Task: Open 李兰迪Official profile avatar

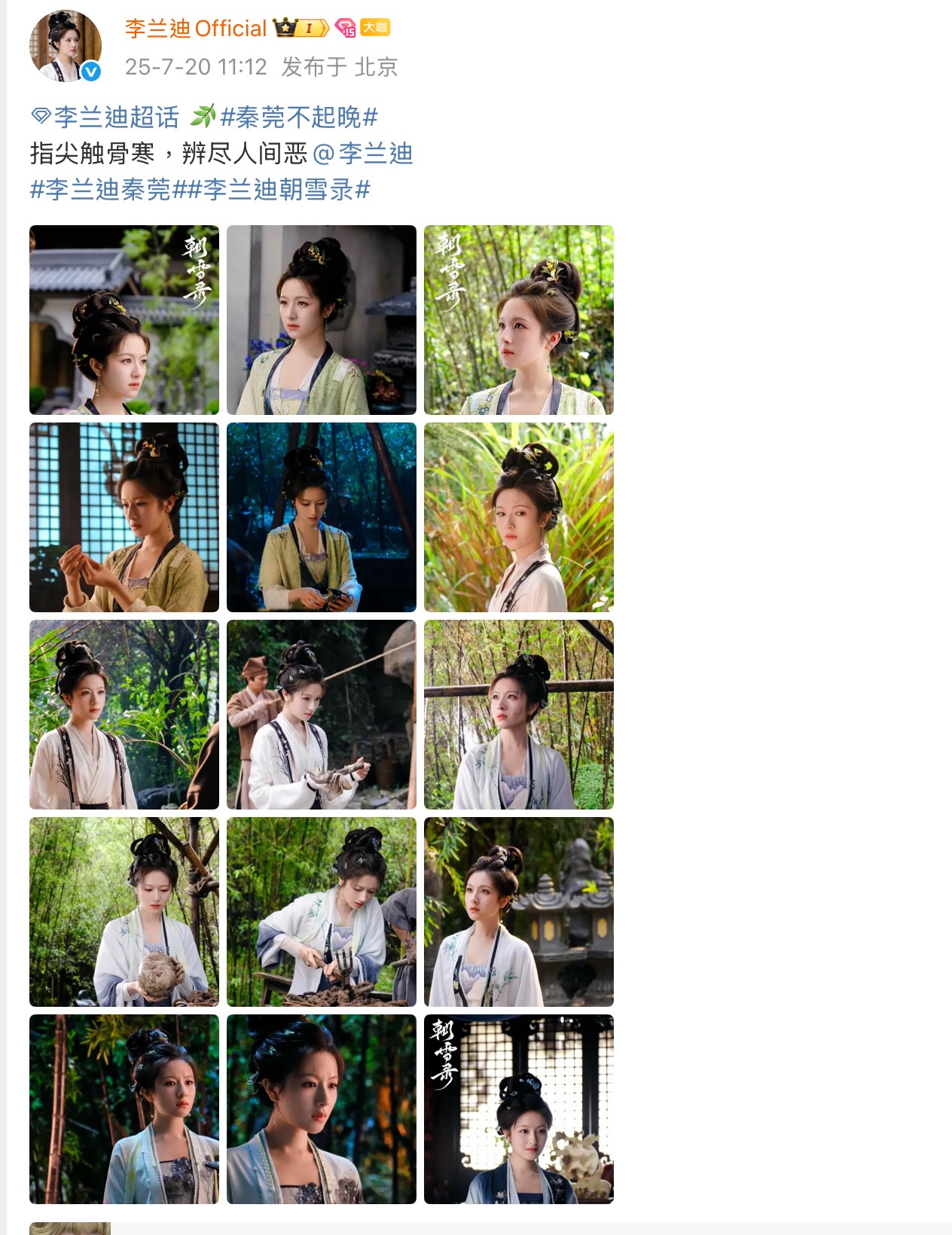Action: pyautogui.click(x=66, y=45)
